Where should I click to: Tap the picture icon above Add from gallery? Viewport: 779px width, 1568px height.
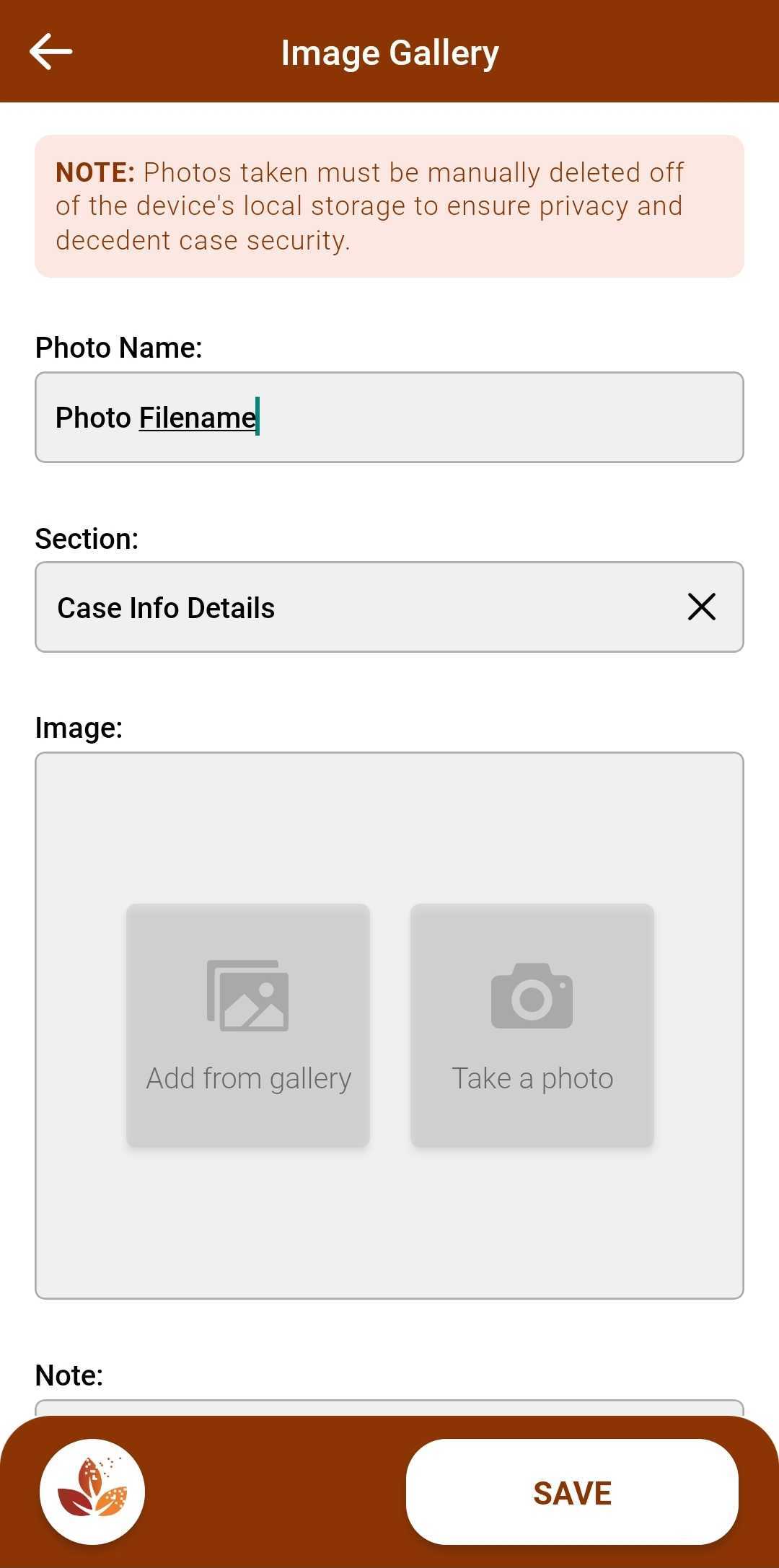tap(247, 995)
